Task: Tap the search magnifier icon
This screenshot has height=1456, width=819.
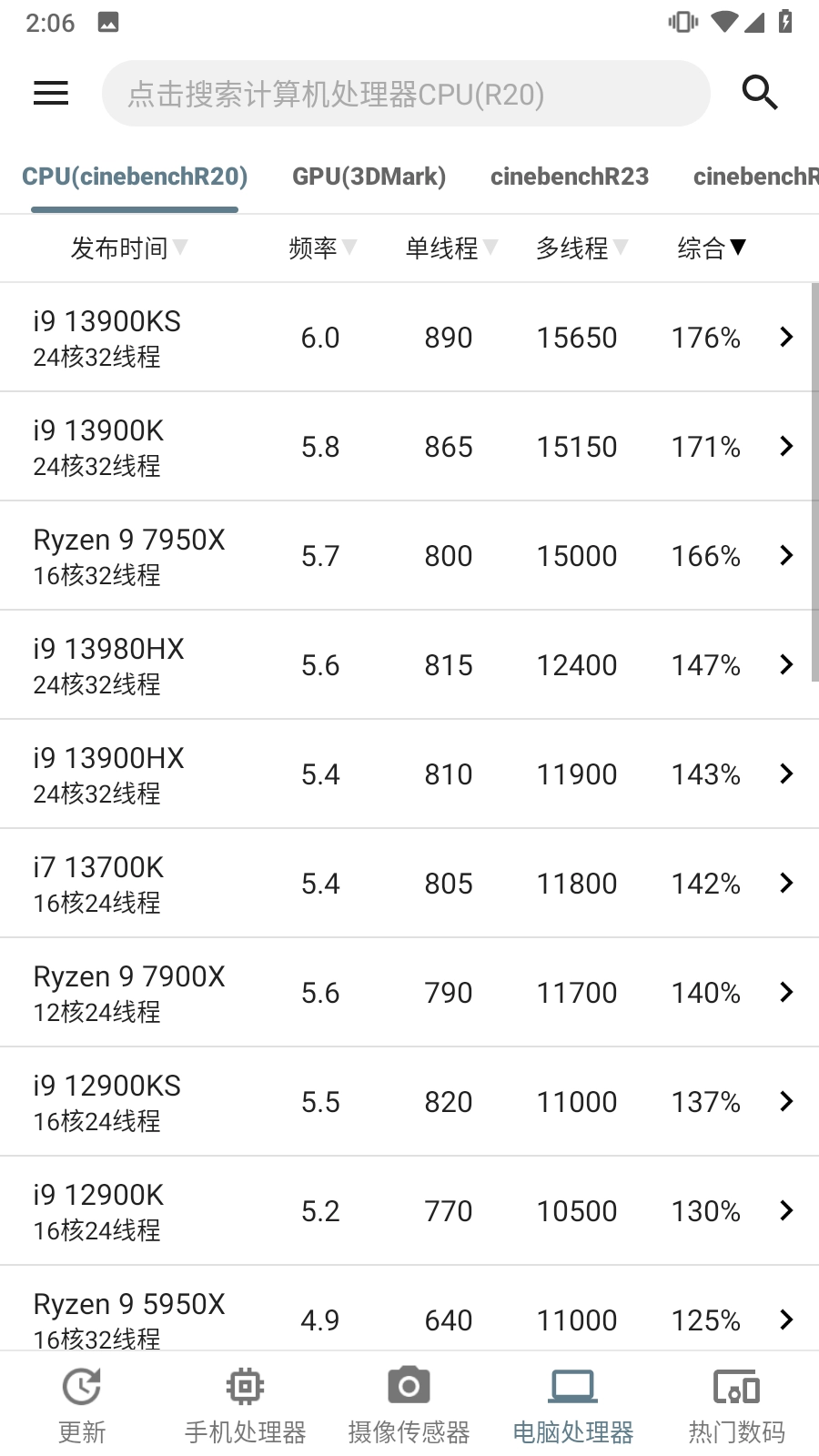Action: click(x=760, y=92)
